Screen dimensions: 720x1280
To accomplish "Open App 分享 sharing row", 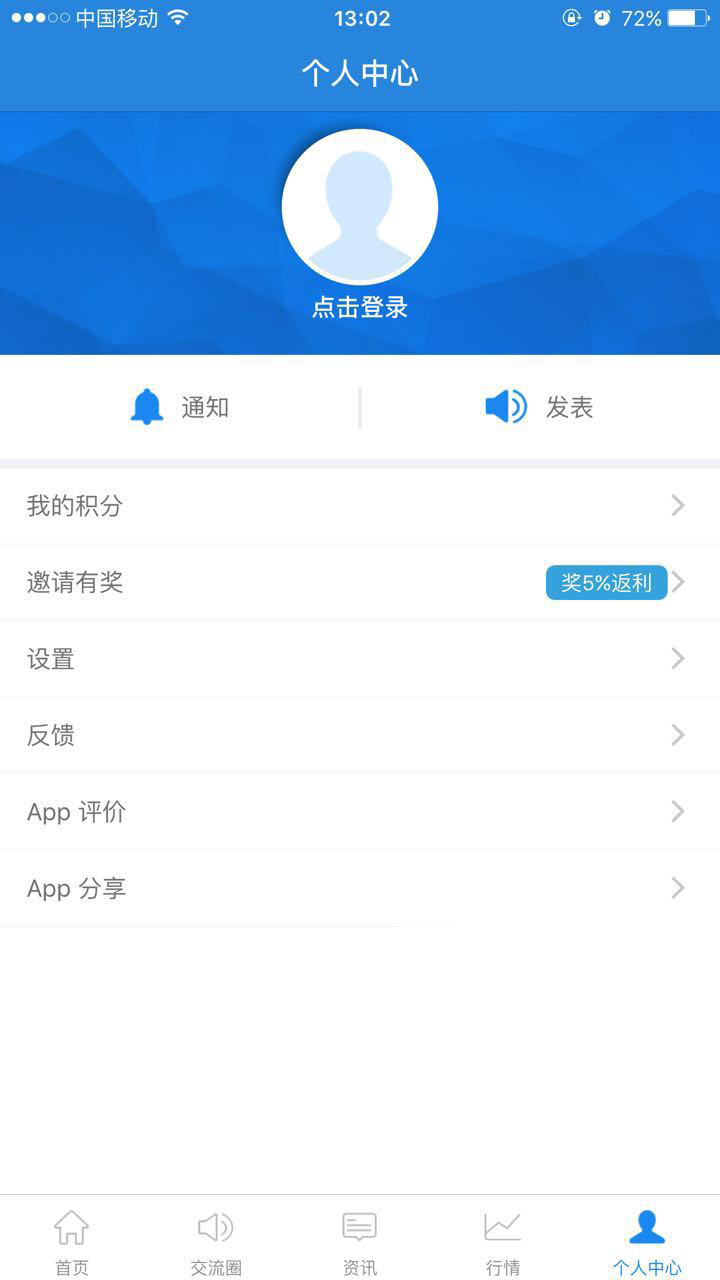I will tap(360, 888).
